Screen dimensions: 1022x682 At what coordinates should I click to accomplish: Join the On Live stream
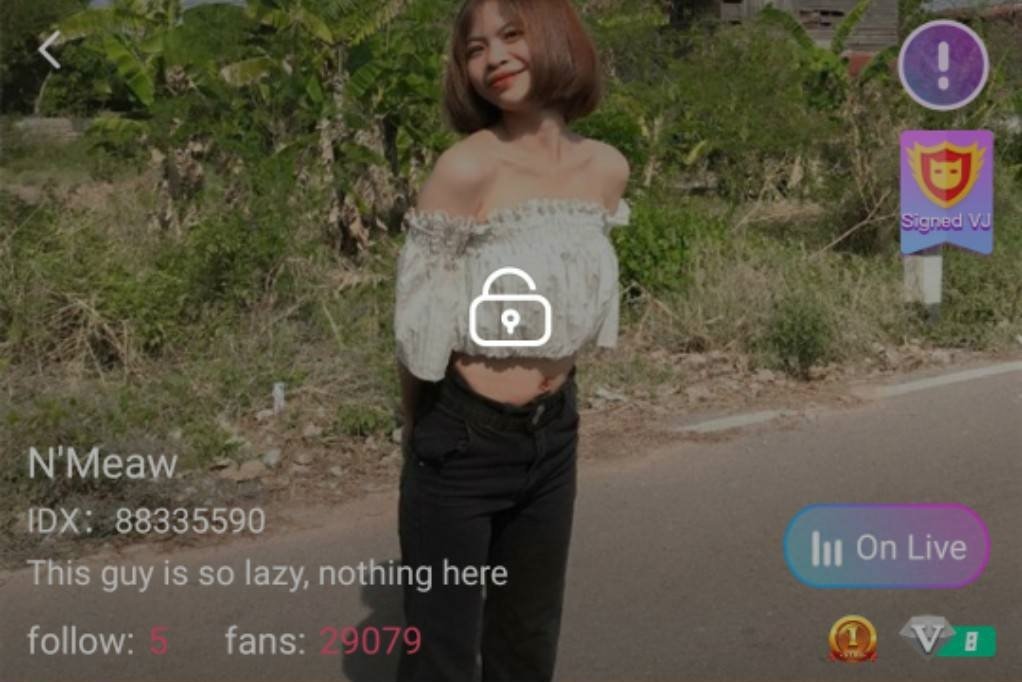886,546
